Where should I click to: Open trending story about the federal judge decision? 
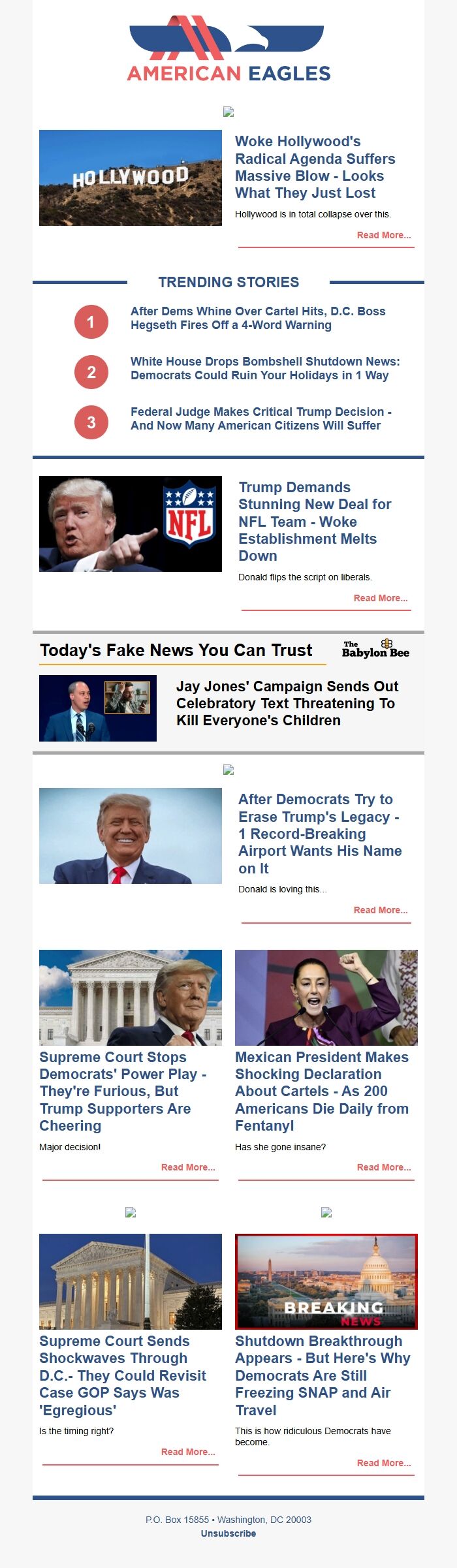pos(260,418)
